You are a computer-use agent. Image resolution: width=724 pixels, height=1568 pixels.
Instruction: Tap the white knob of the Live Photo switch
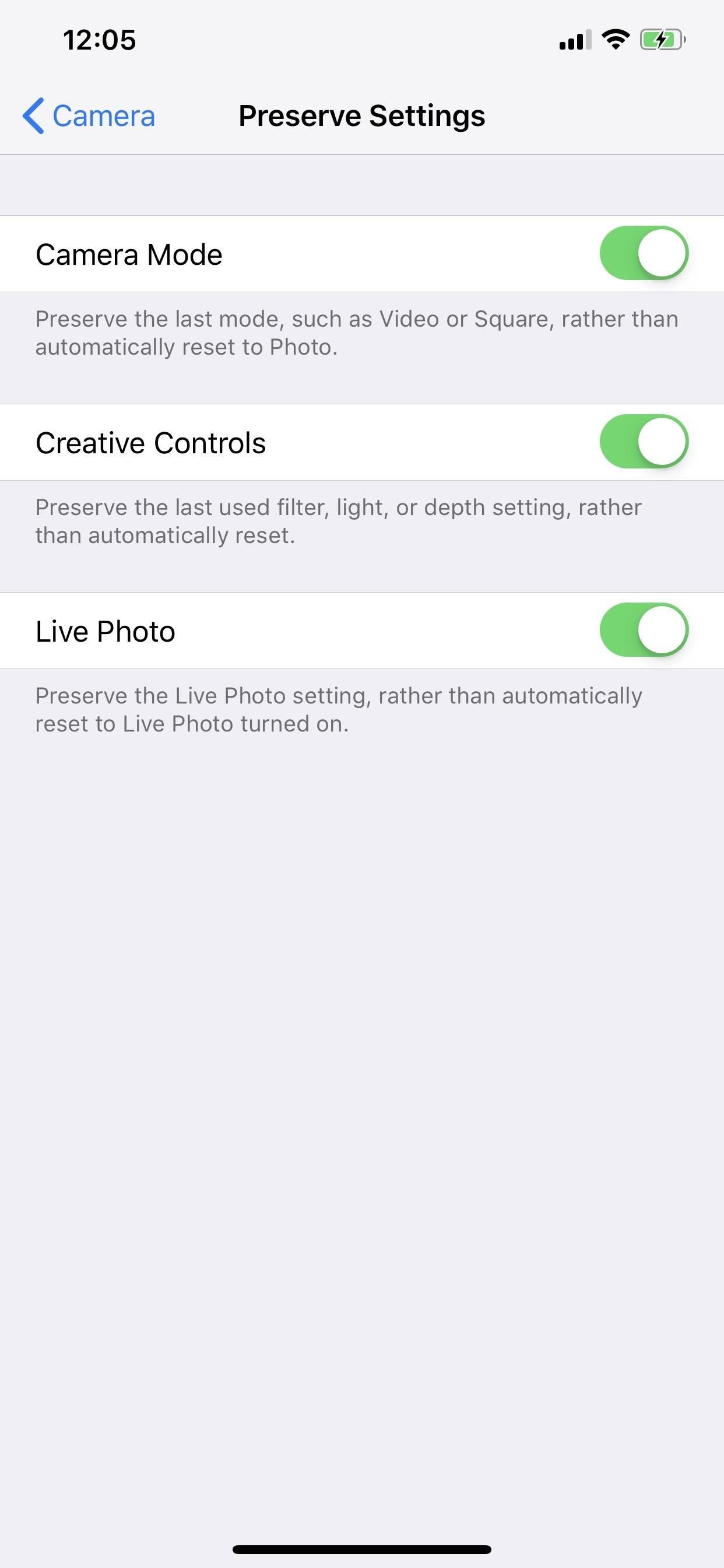pos(660,631)
